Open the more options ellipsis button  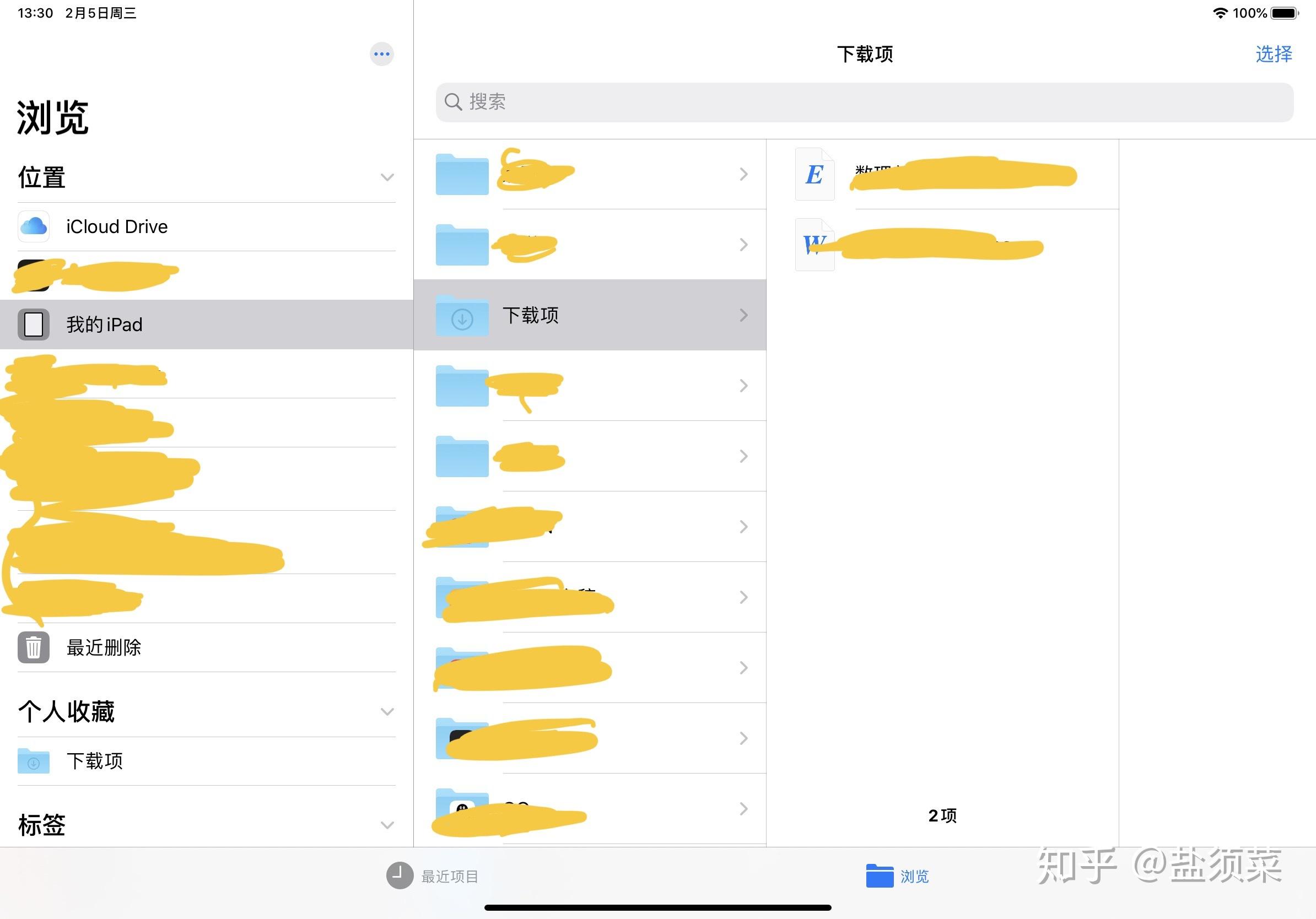pos(381,55)
